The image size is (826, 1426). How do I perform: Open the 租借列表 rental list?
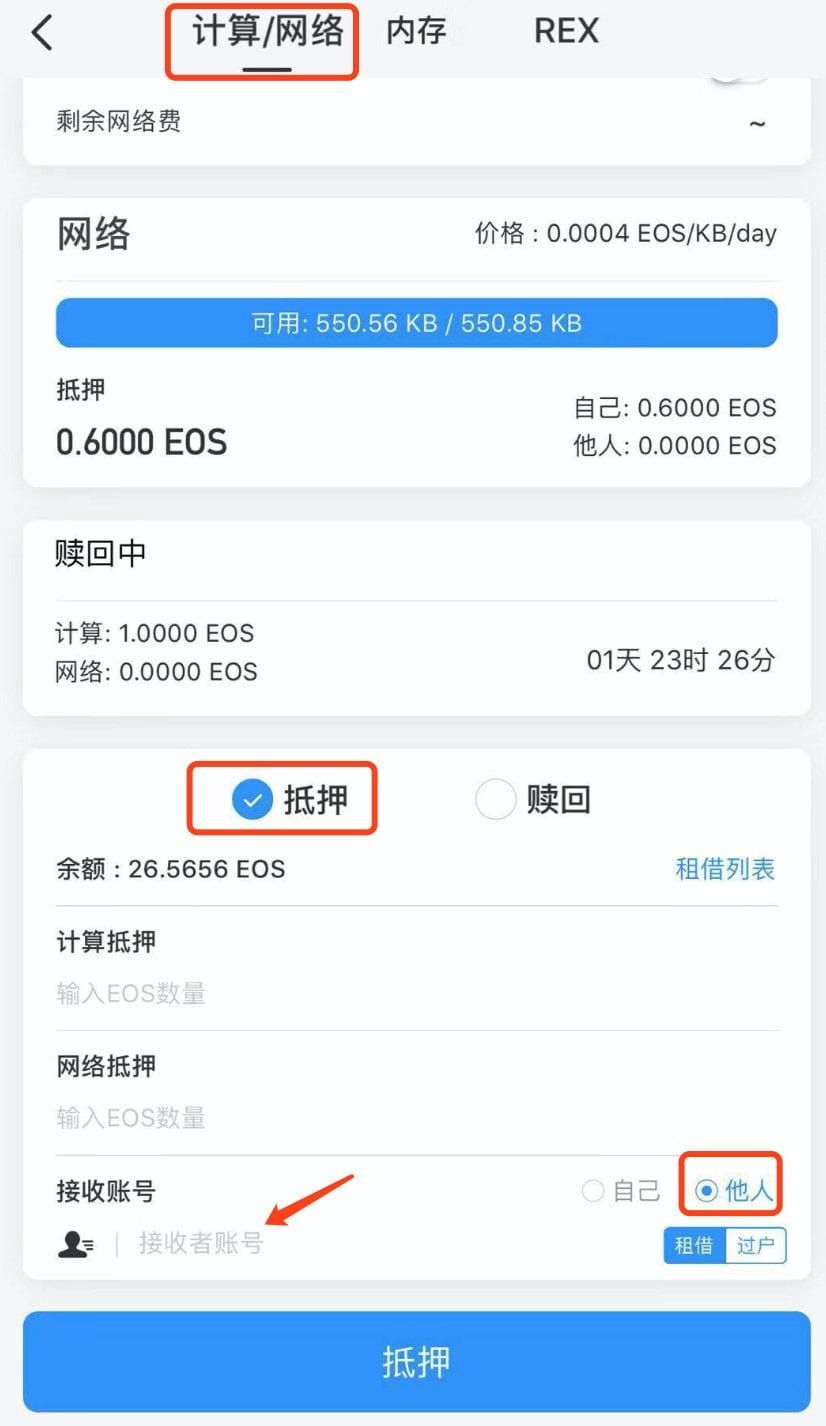click(726, 869)
